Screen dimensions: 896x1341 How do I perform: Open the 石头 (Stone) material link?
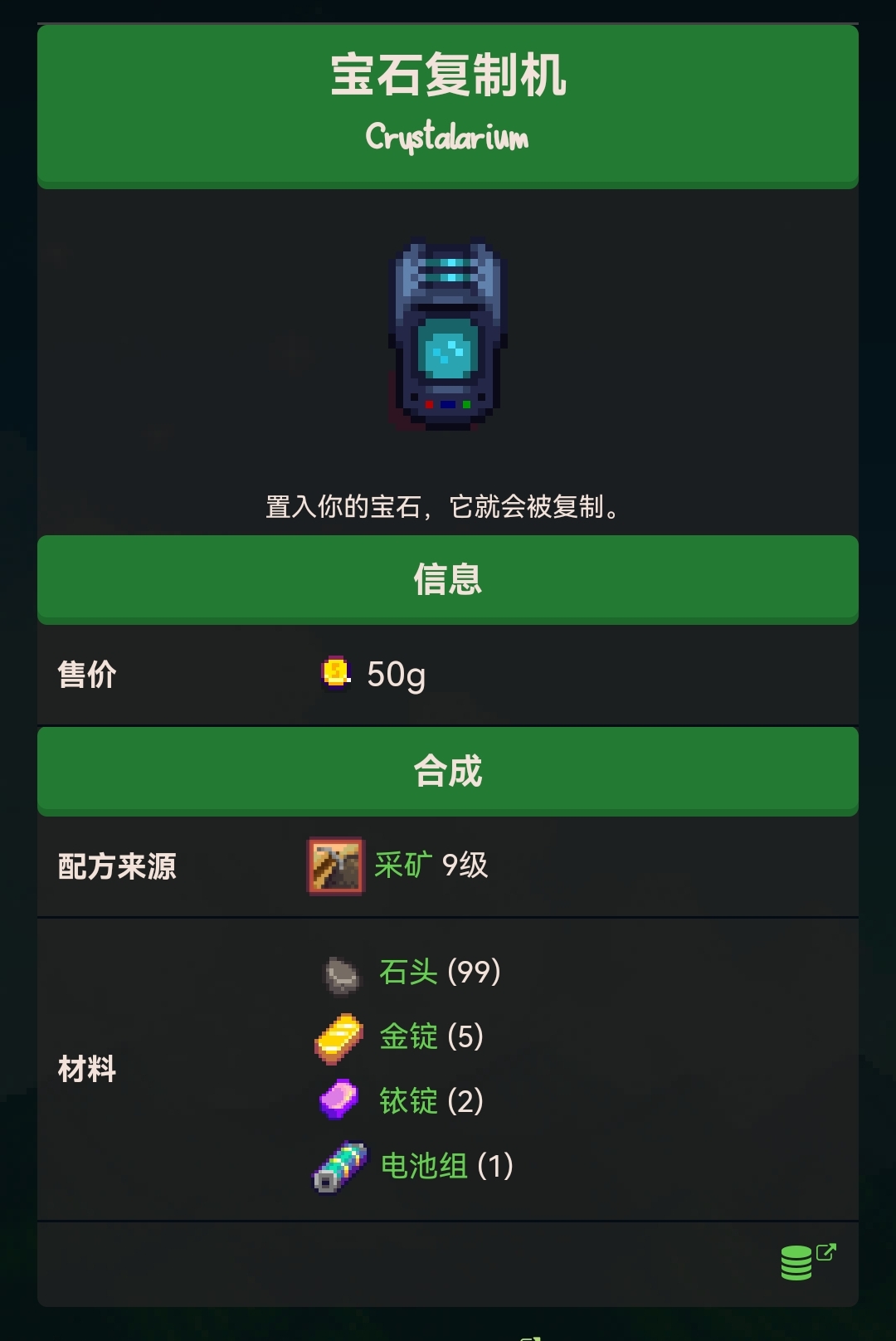click(408, 972)
